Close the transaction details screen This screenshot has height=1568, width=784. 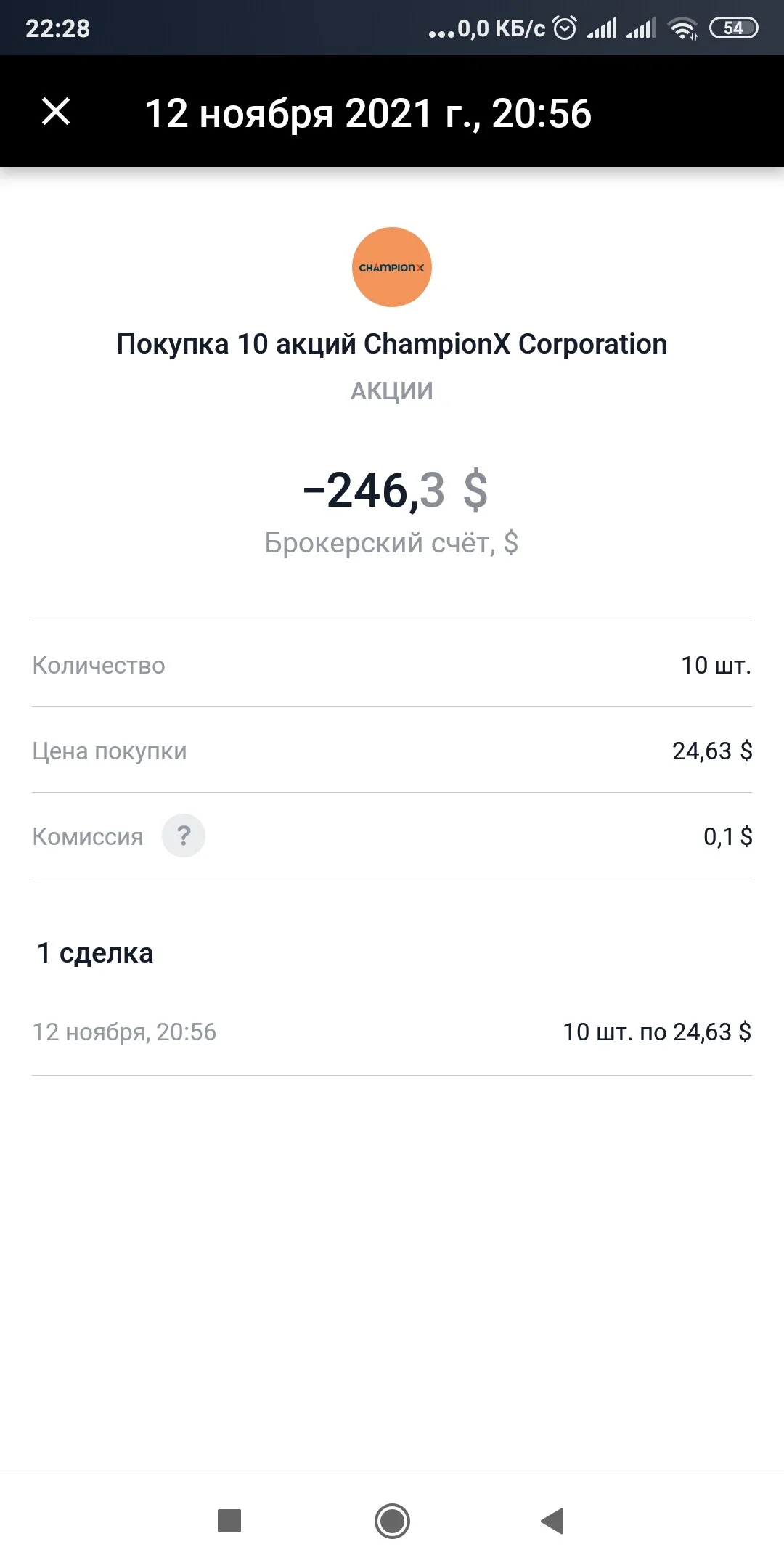56,112
